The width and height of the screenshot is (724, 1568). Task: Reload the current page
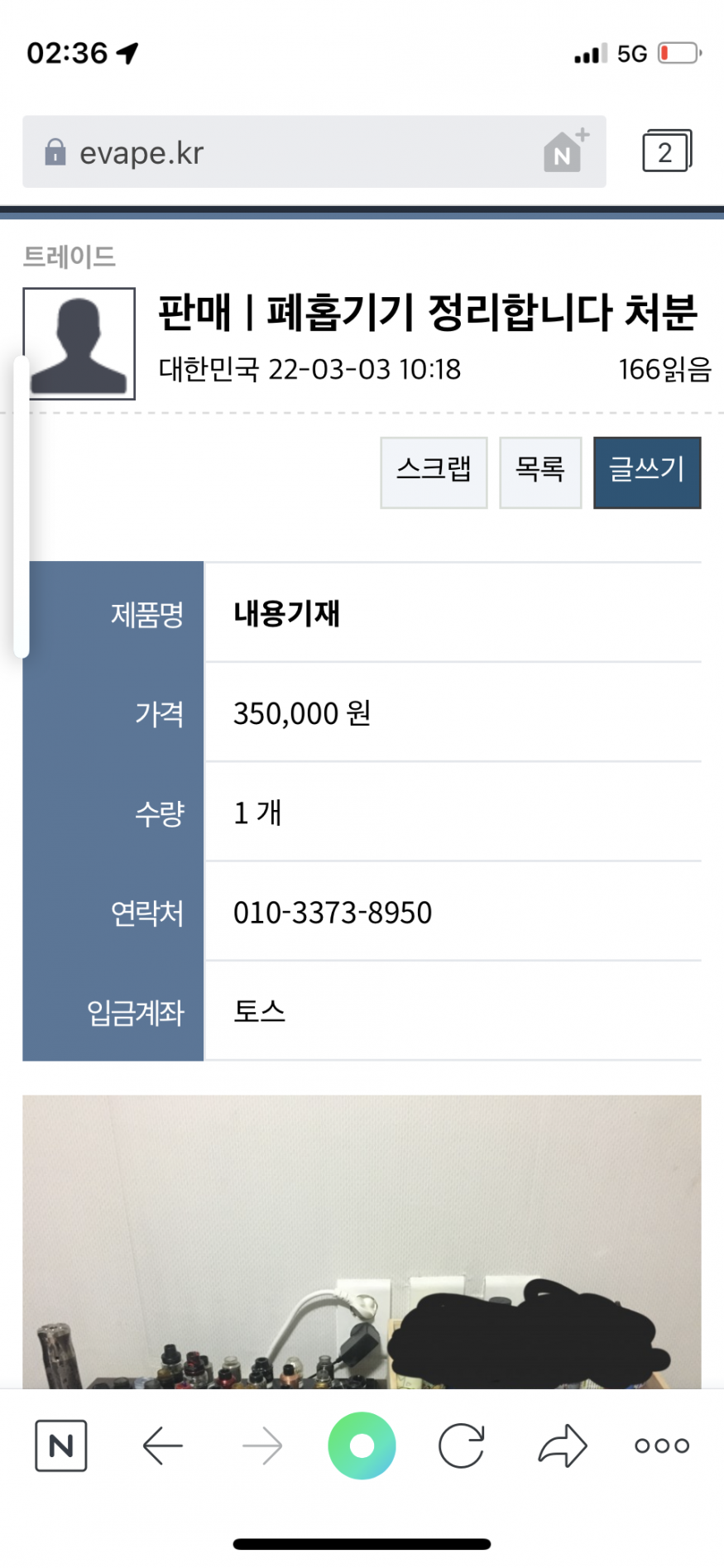461,1446
